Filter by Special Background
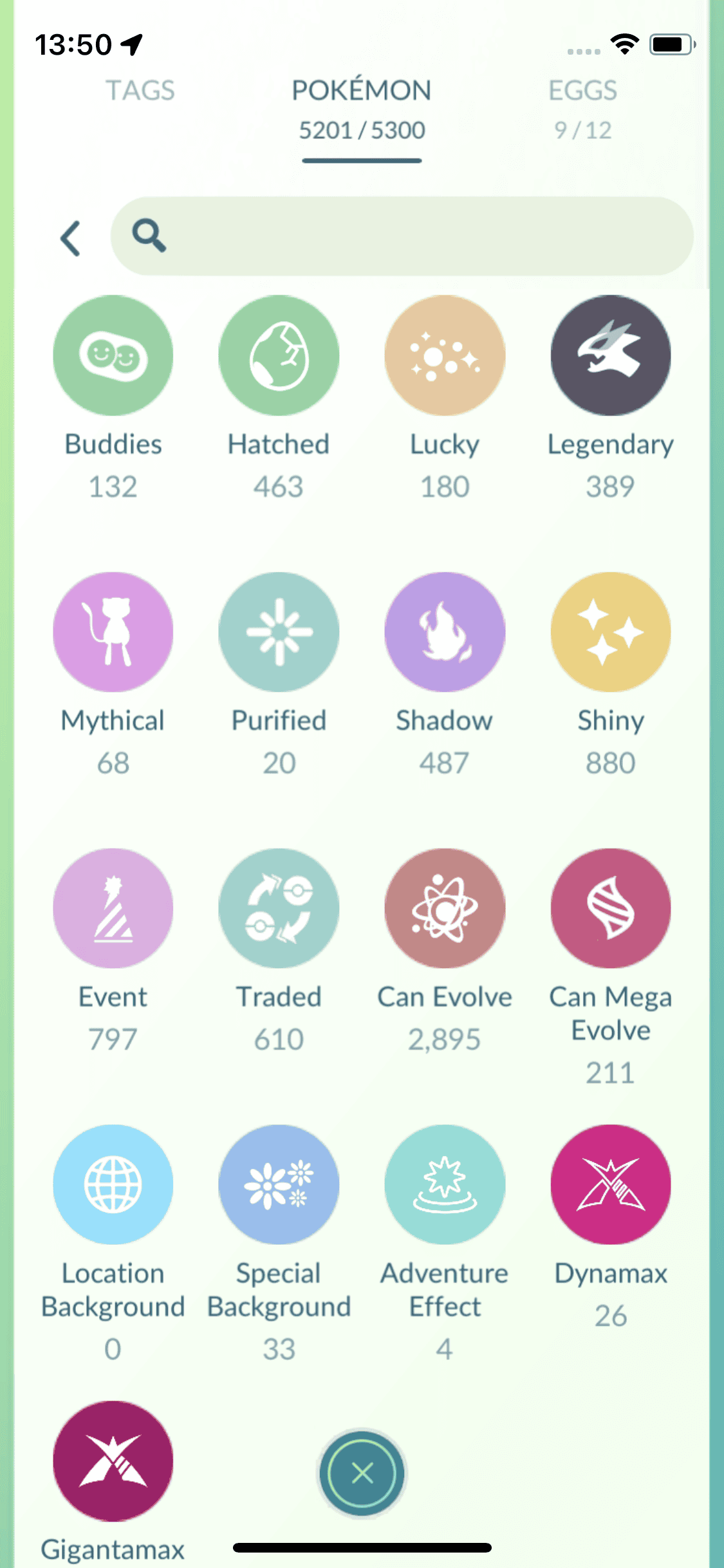Image resolution: width=724 pixels, height=1568 pixels. coord(279,1184)
